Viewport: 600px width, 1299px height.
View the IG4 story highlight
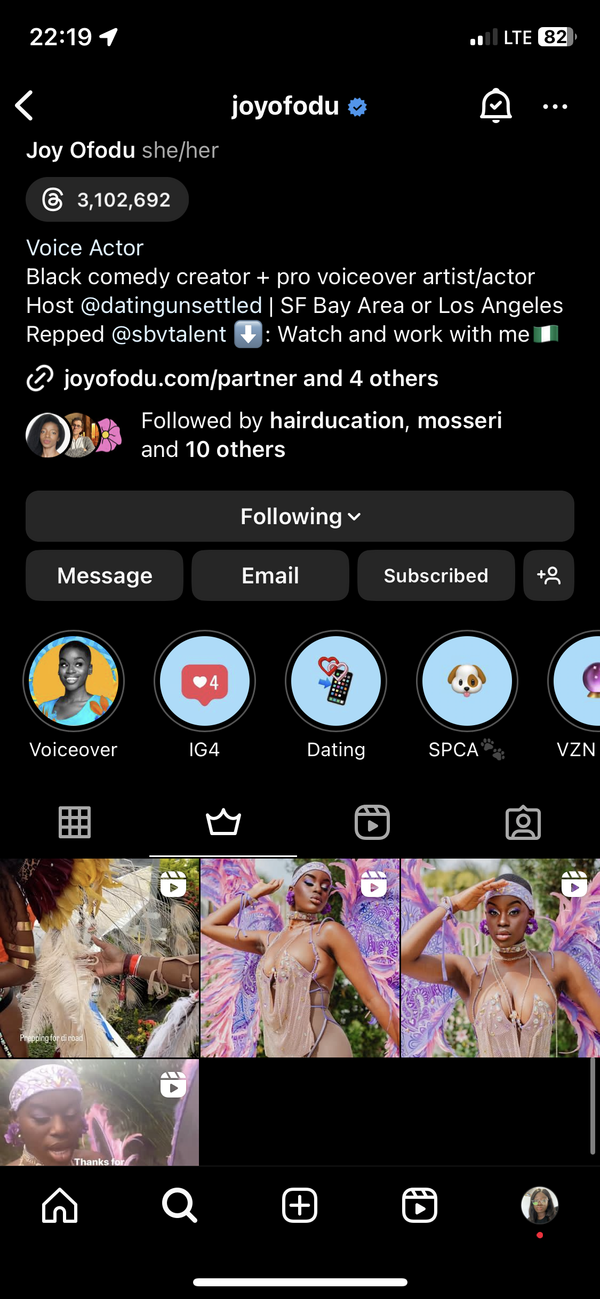tap(204, 682)
